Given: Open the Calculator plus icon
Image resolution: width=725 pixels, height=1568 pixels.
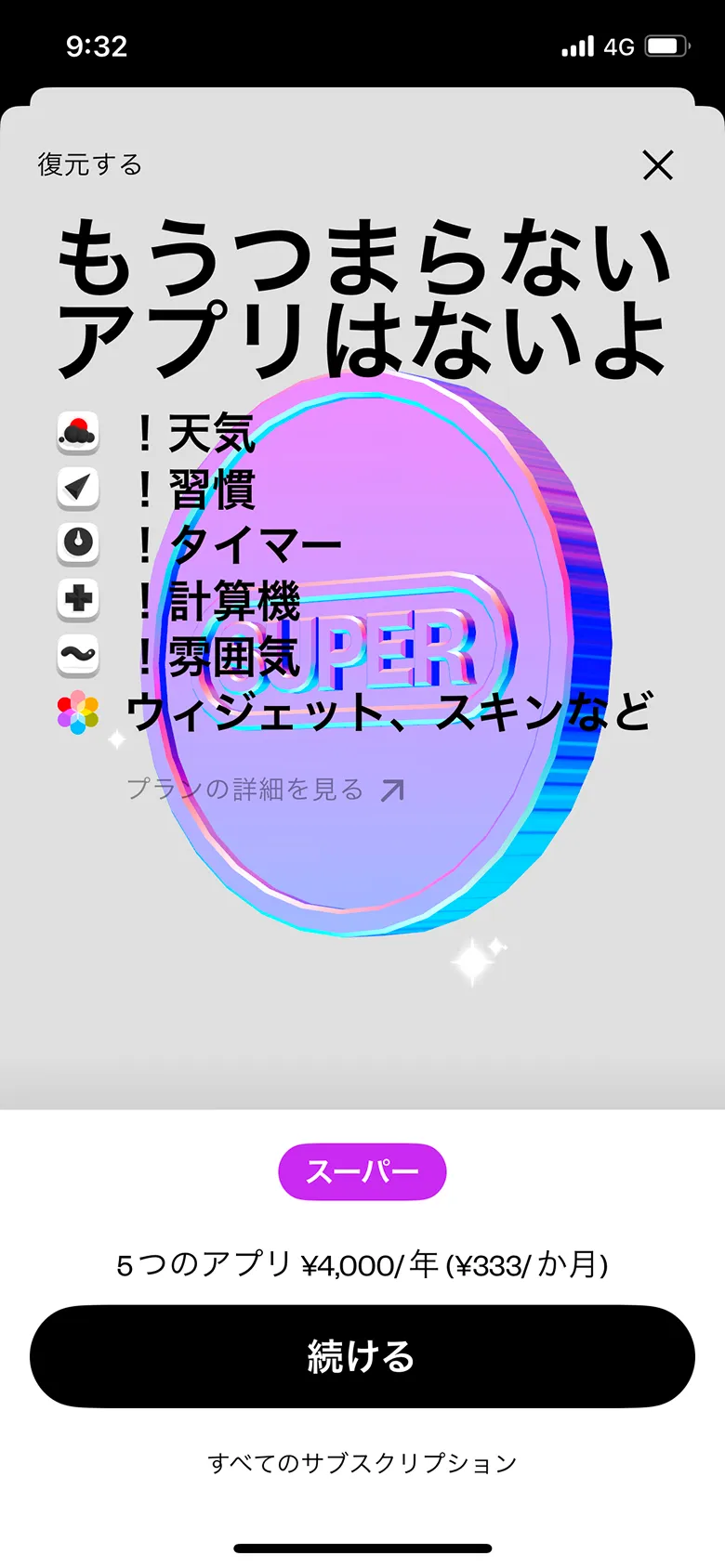Looking at the screenshot, I should pyautogui.click(x=80, y=601).
